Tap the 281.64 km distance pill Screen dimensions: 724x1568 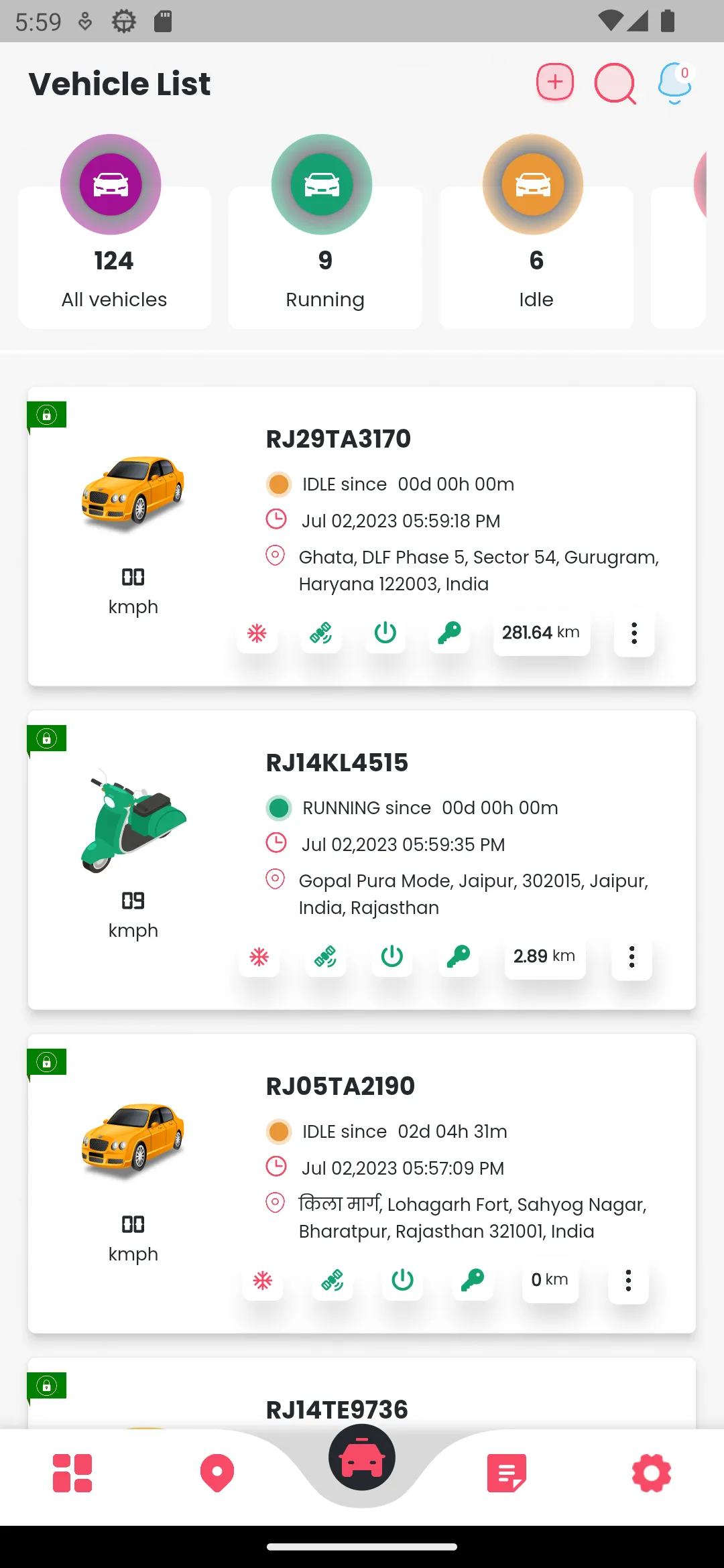point(541,633)
